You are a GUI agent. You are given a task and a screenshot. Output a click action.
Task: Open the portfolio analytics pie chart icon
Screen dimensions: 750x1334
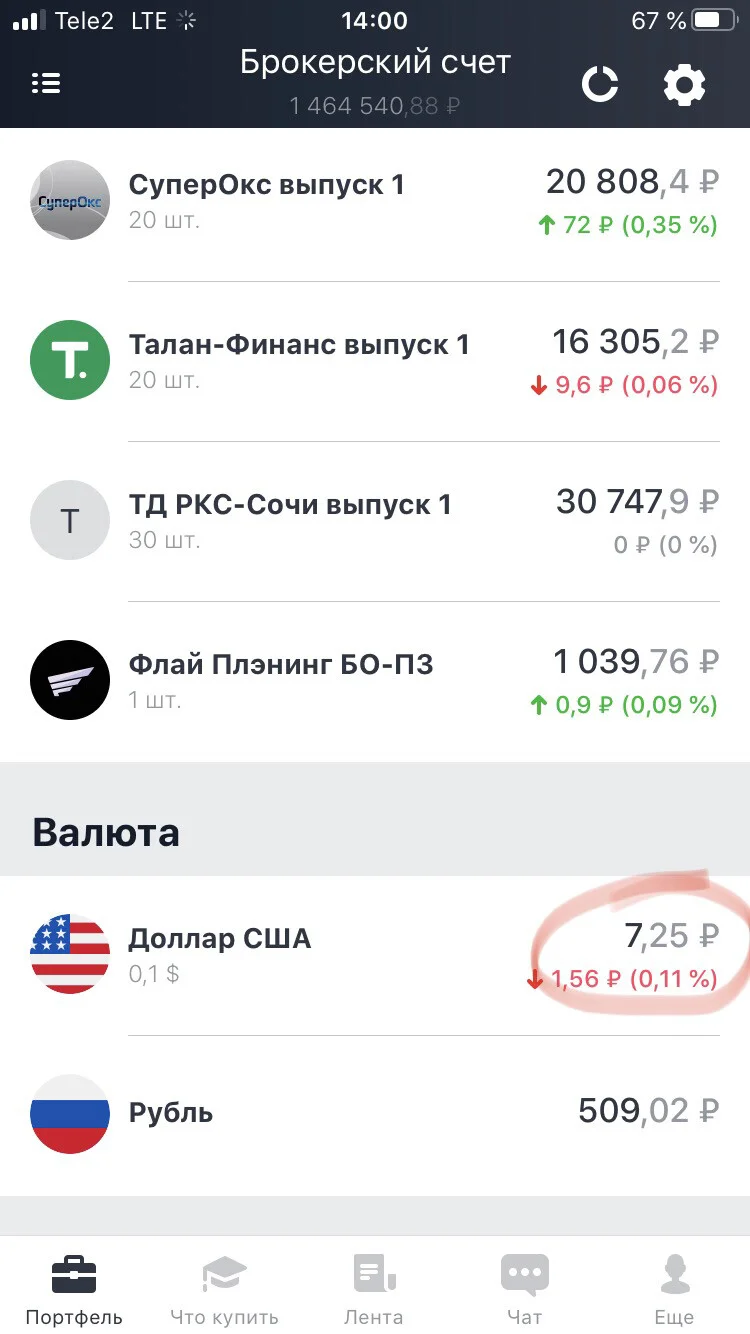[x=600, y=85]
